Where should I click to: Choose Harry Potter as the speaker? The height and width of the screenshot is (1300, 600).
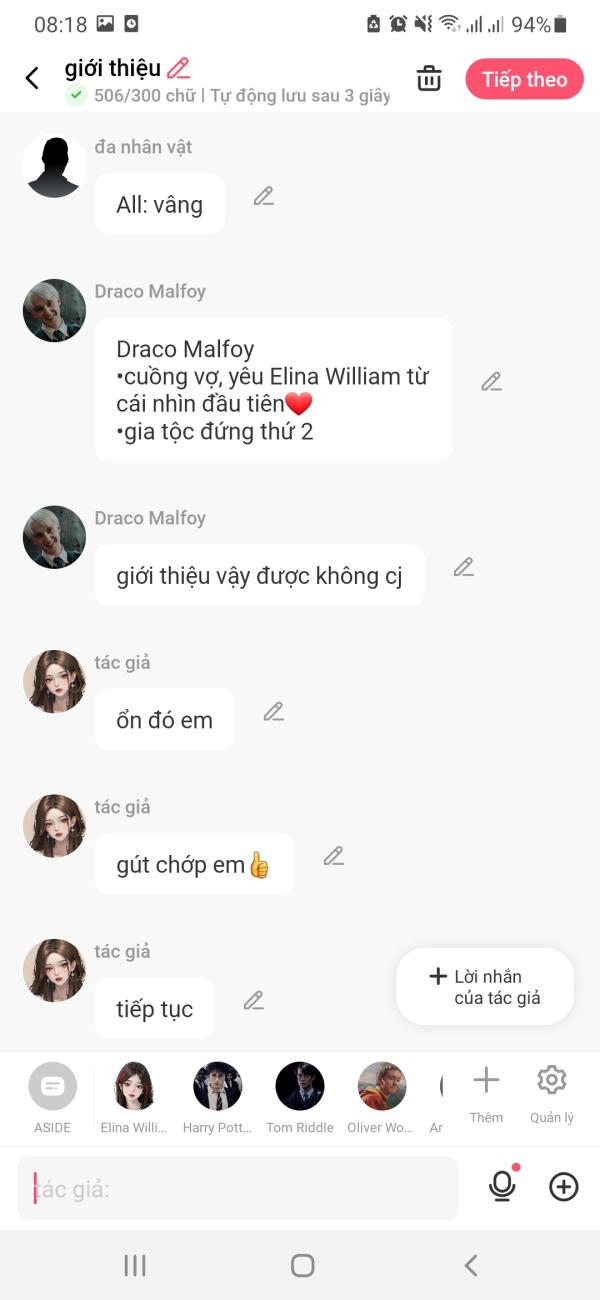(x=217, y=1096)
